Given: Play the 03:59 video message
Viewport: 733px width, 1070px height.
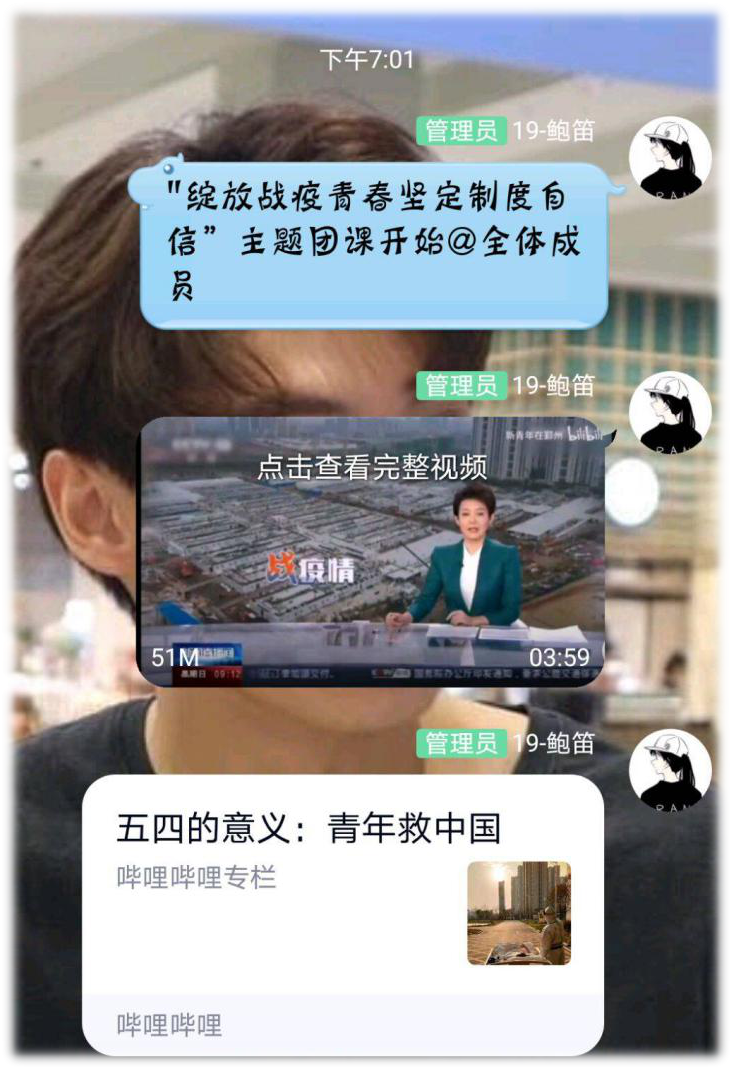Looking at the screenshot, I should [371, 551].
